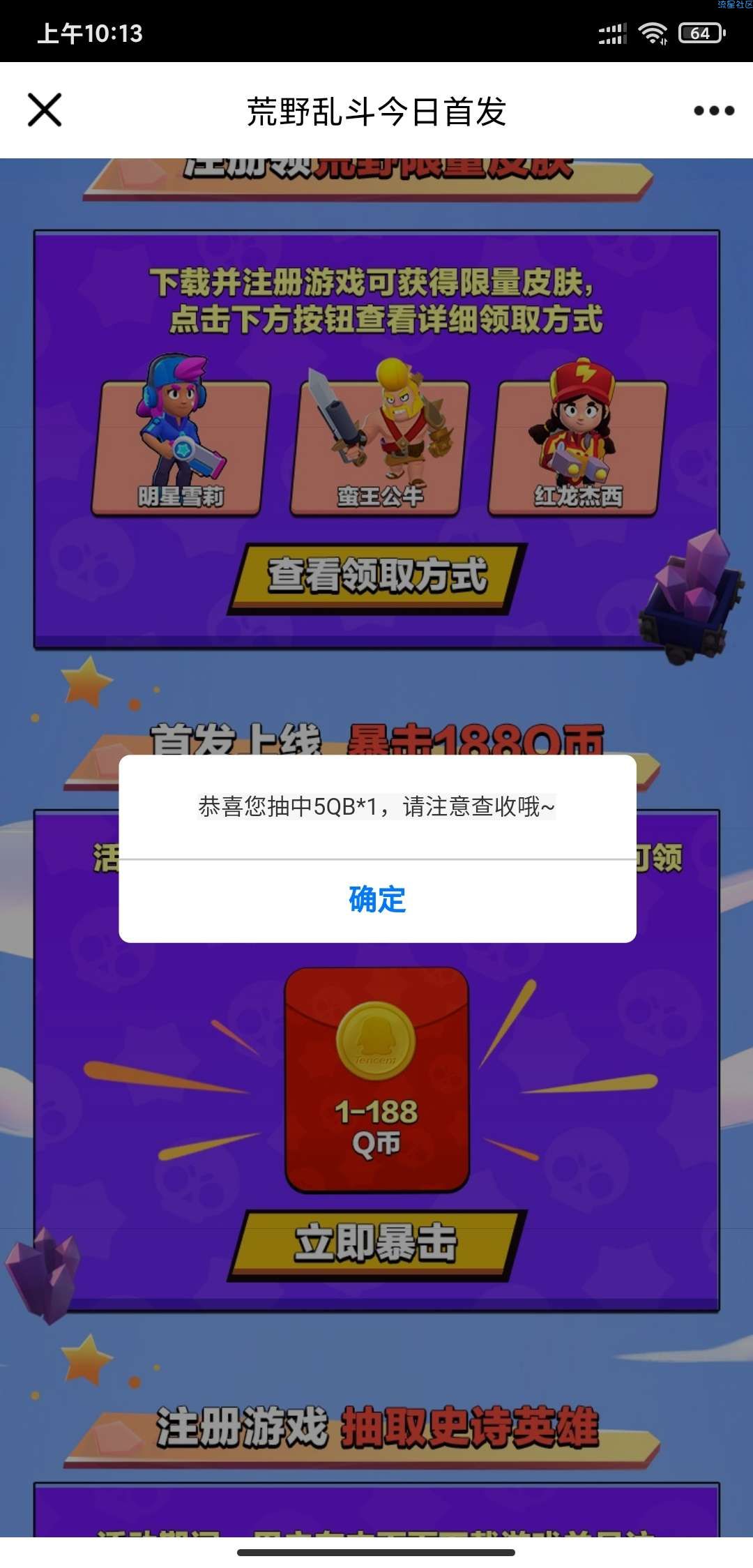Open the three-dot overflow menu
This screenshot has height=1568, width=753.
tap(713, 110)
